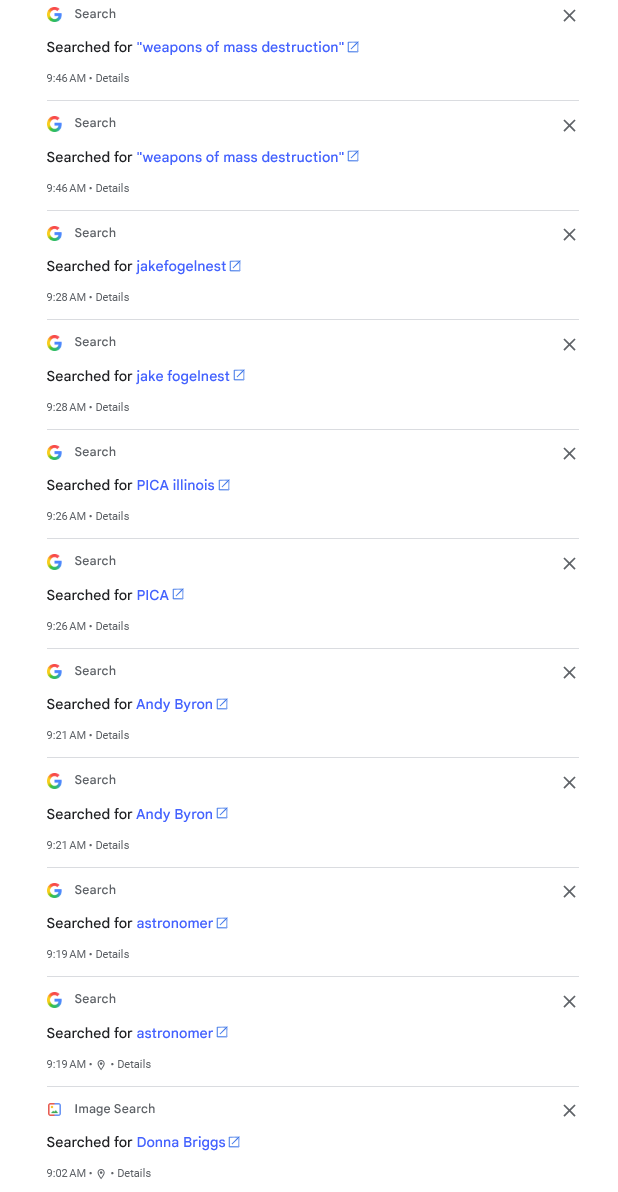Image resolution: width=618 pixels, height=1192 pixels.
Task: Open the two-word "jake fogelnest" search link
Action: [x=183, y=376]
